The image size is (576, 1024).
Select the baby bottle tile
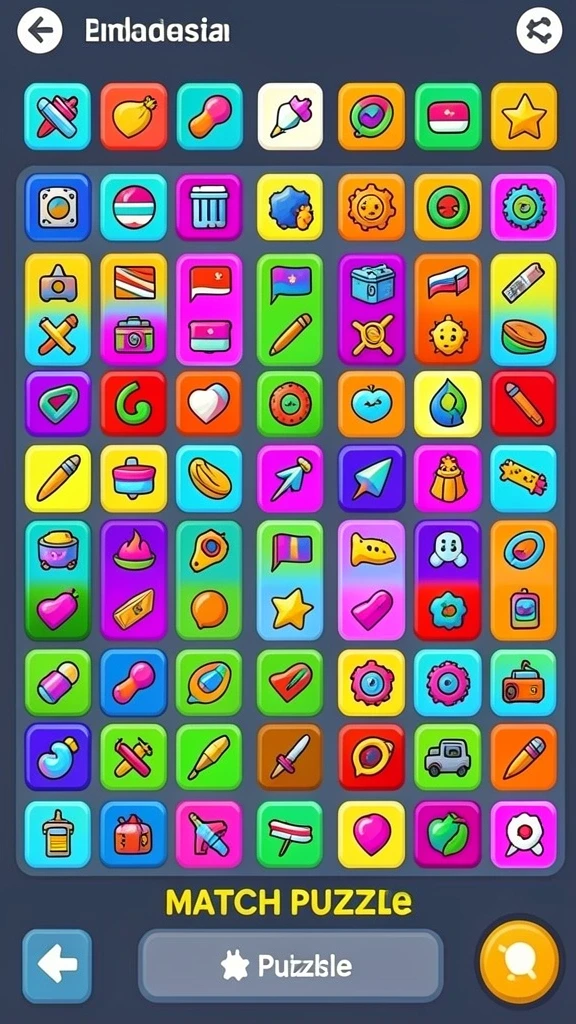[57, 835]
